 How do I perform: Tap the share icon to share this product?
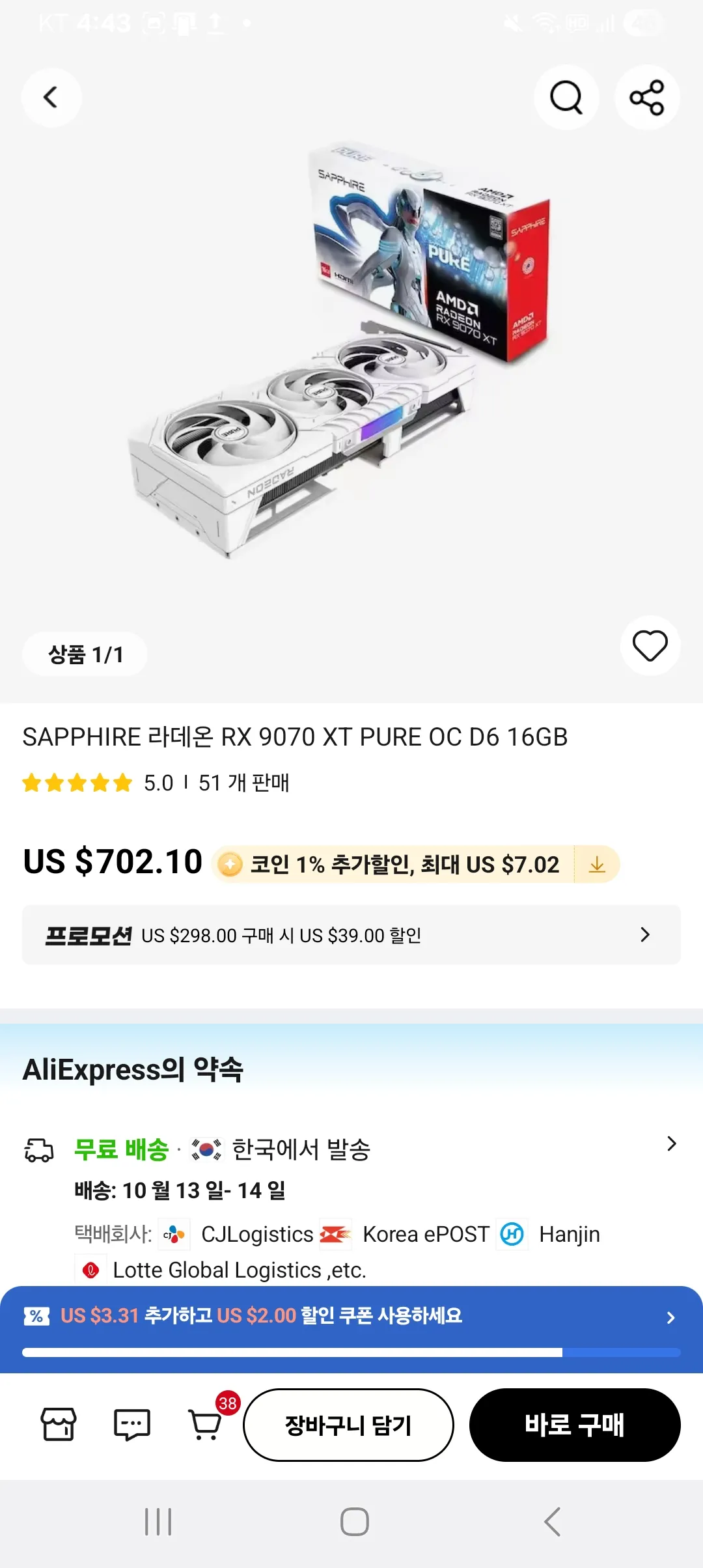(x=646, y=96)
